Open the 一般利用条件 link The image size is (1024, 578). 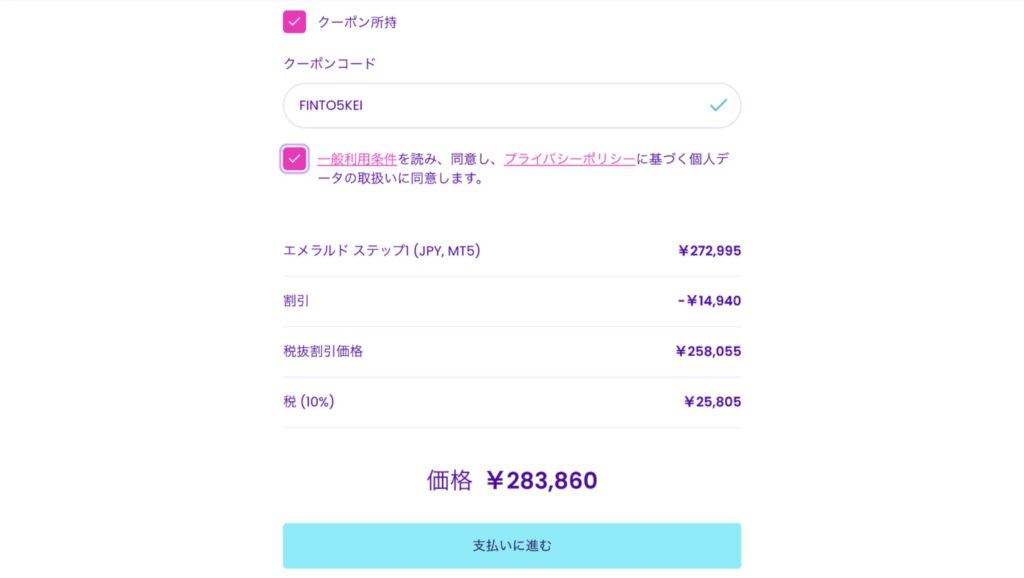(357, 159)
